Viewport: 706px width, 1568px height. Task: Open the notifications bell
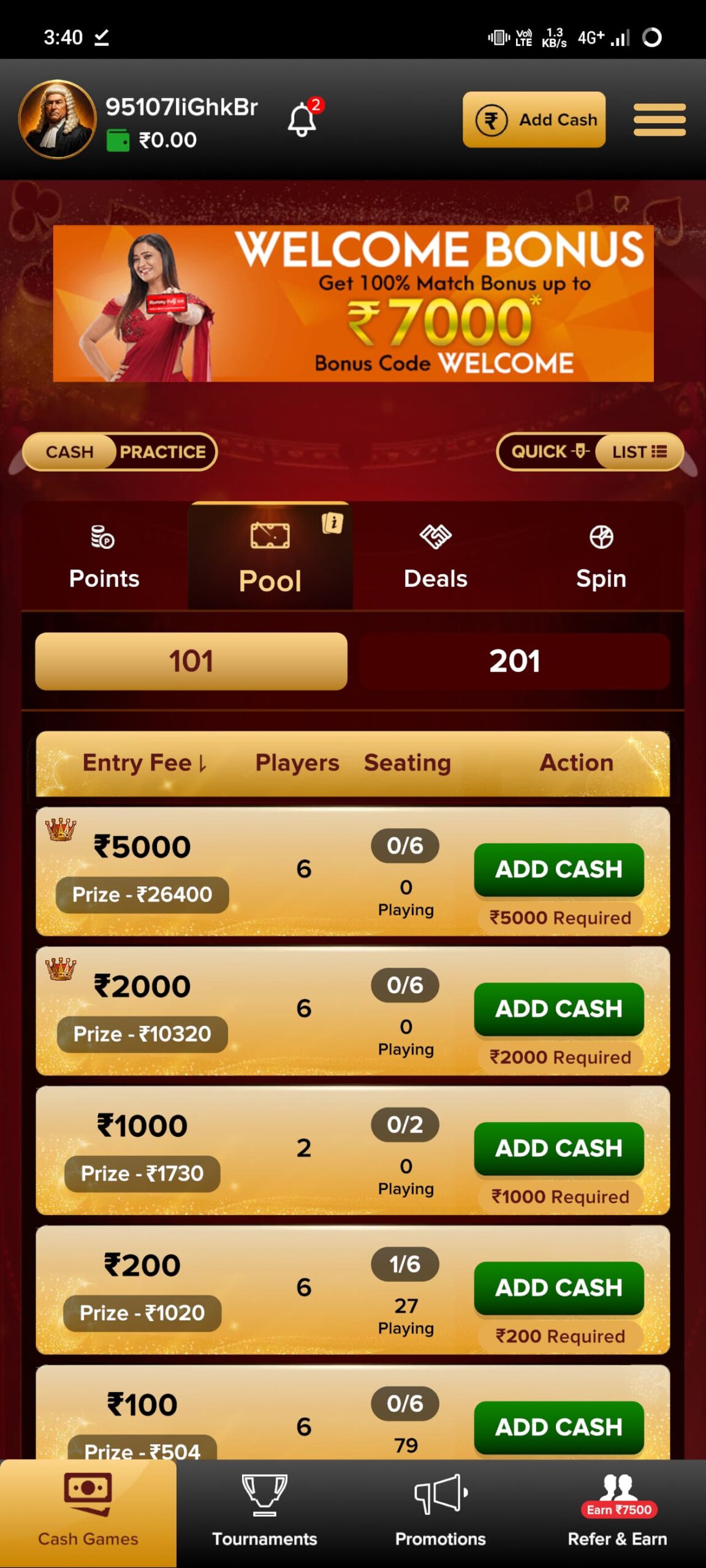click(302, 119)
